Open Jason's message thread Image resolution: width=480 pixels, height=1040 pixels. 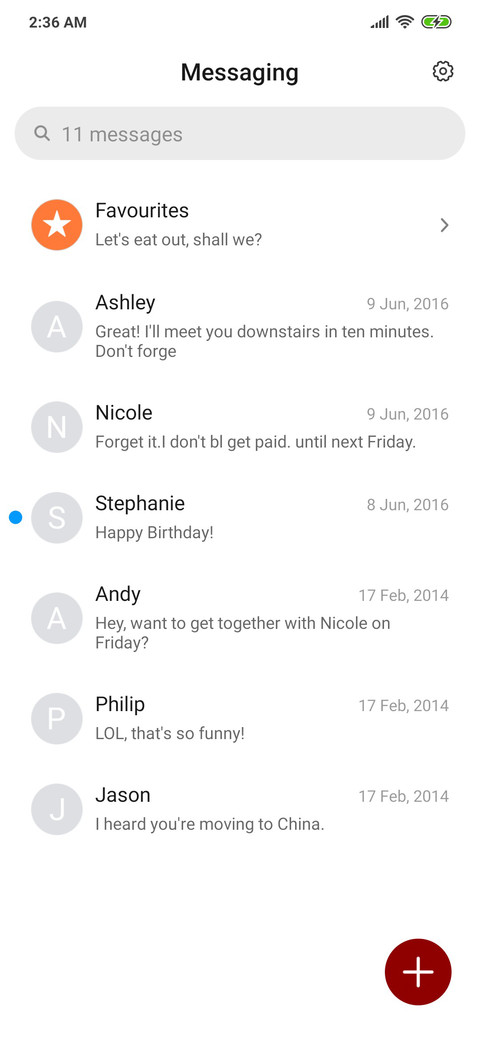click(x=240, y=809)
